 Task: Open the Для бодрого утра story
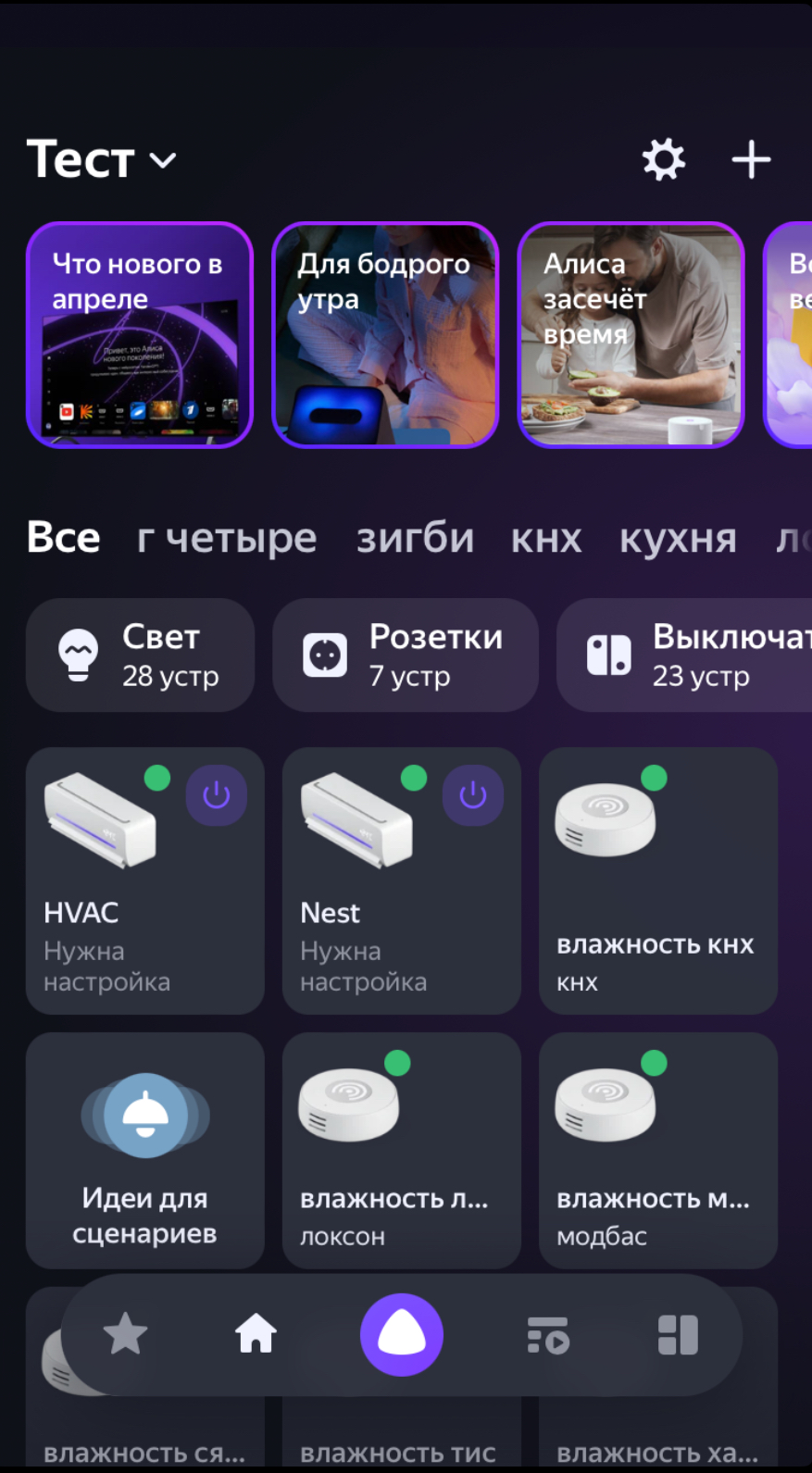[x=385, y=335]
